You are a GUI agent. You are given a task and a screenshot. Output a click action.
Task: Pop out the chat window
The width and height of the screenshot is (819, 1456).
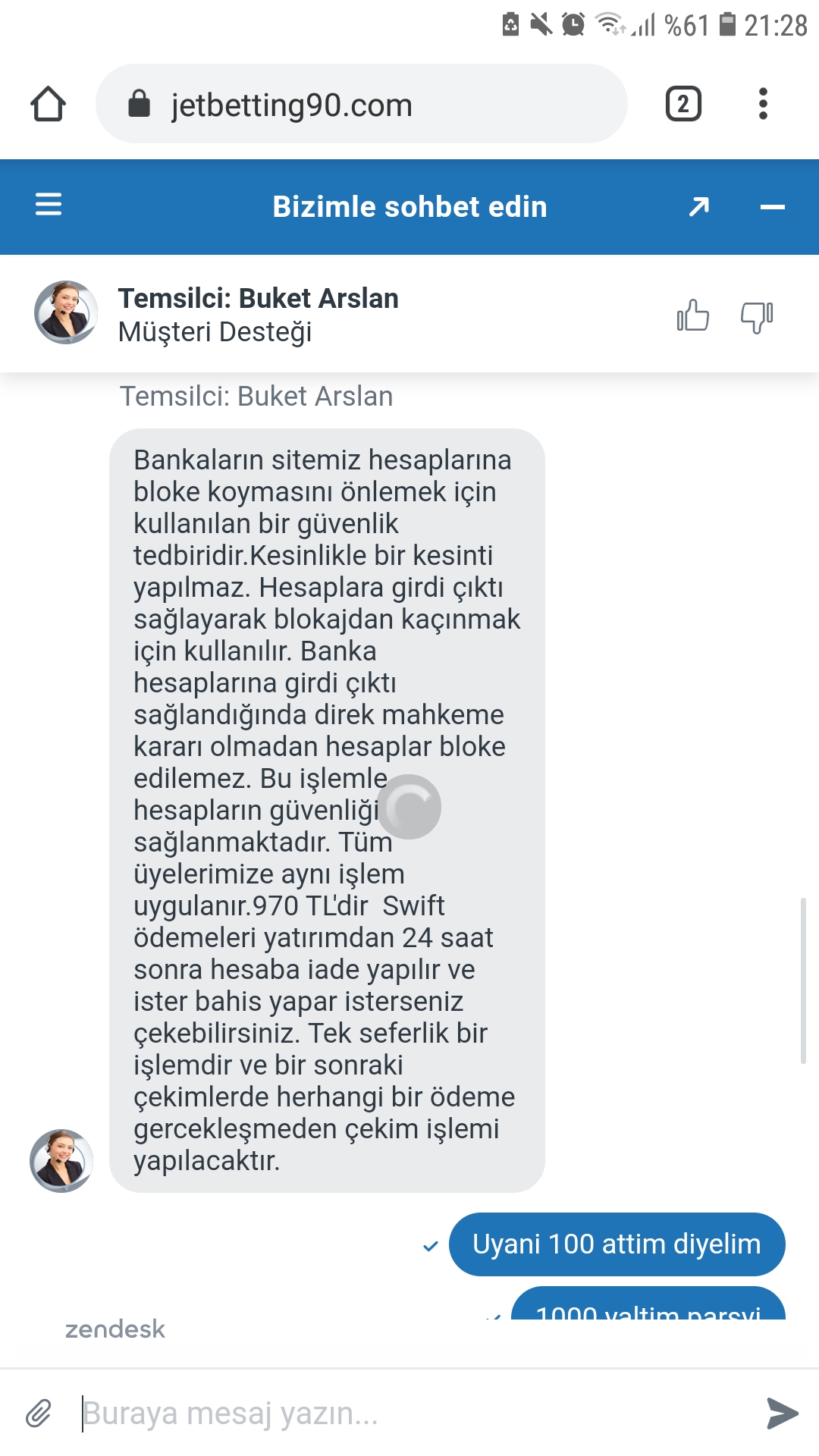(x=699, y=206)
